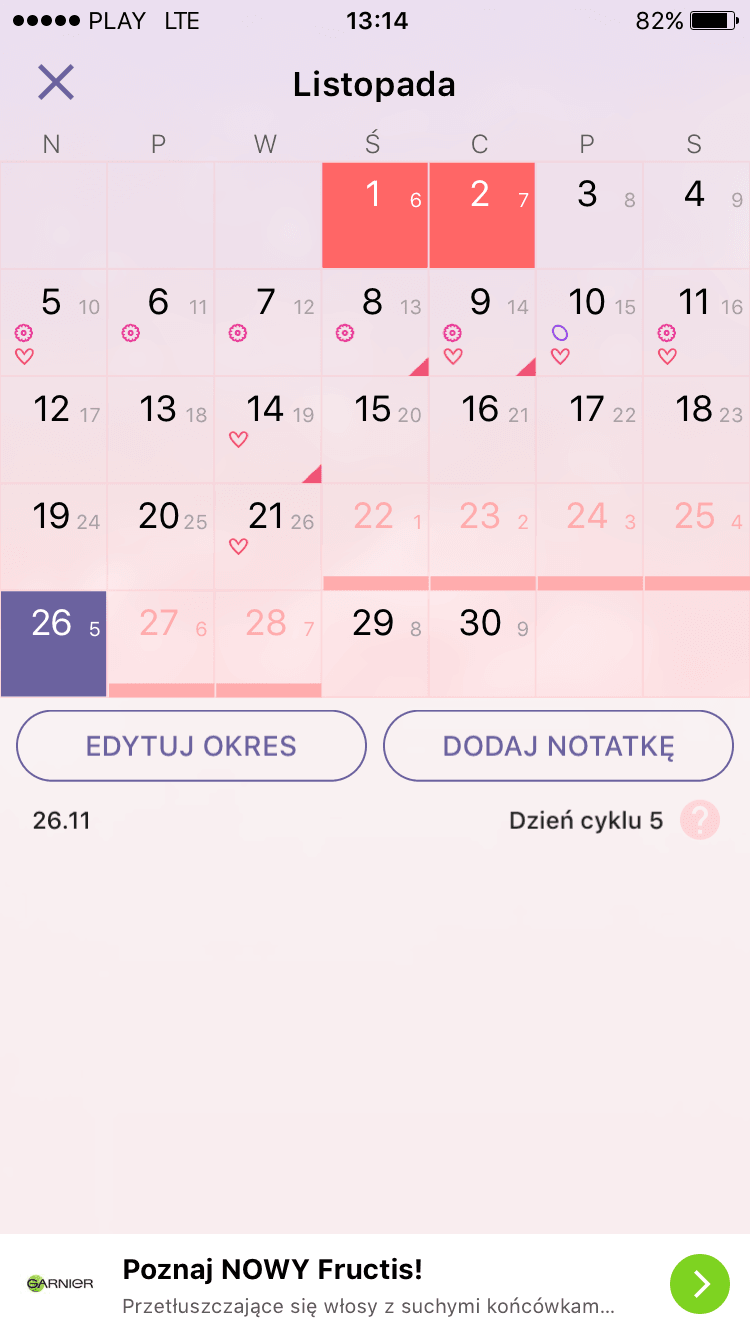Close the calendar view
Image resolution: width=750 pixels, height=1334 pixels.
tap(56, 82)
